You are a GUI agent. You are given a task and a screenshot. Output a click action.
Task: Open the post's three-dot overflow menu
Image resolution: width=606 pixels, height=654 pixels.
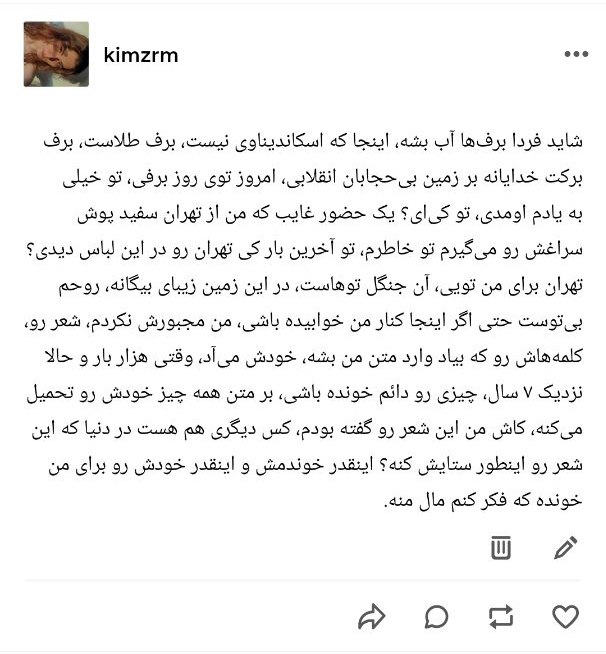pos(576,55)
